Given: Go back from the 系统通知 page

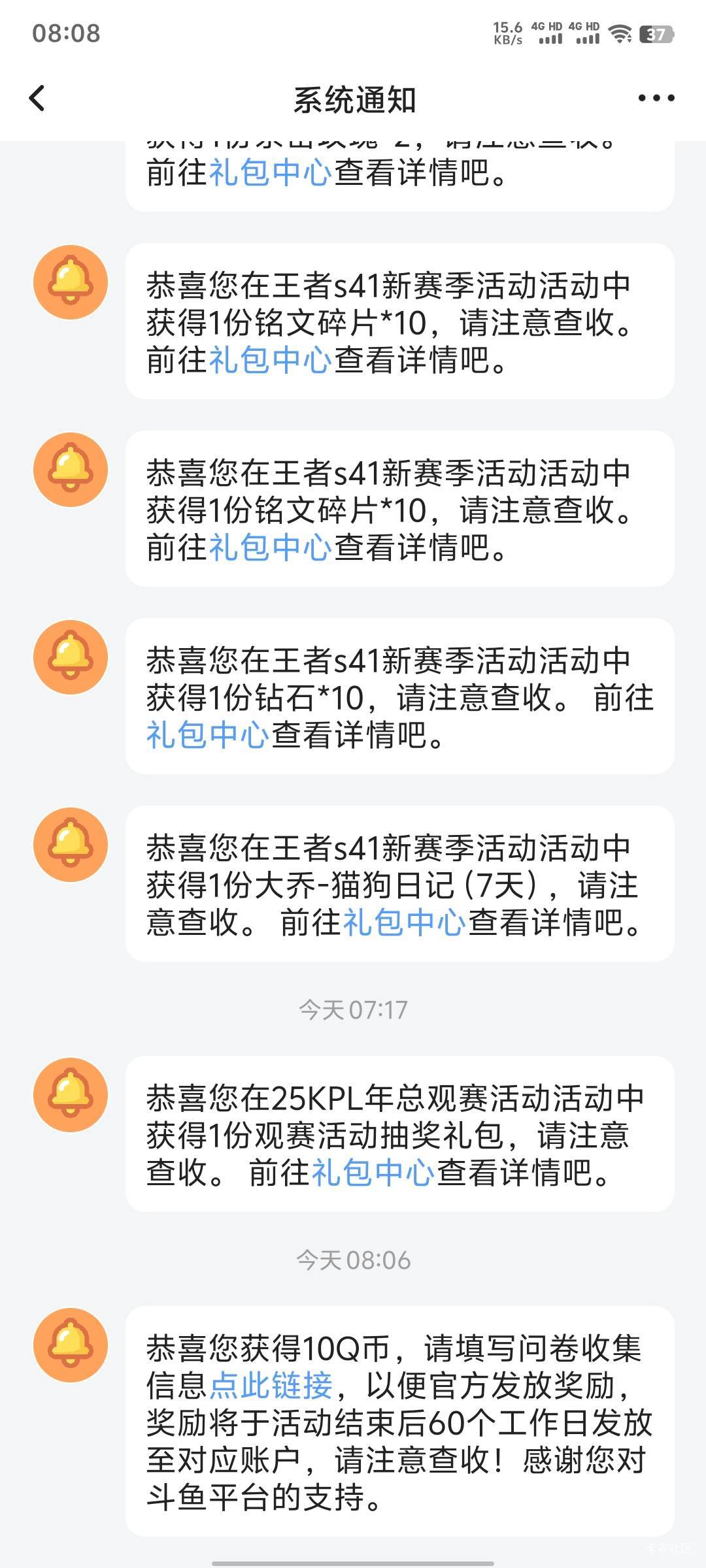Looking at the screenshot, I should tap(37, 99).
